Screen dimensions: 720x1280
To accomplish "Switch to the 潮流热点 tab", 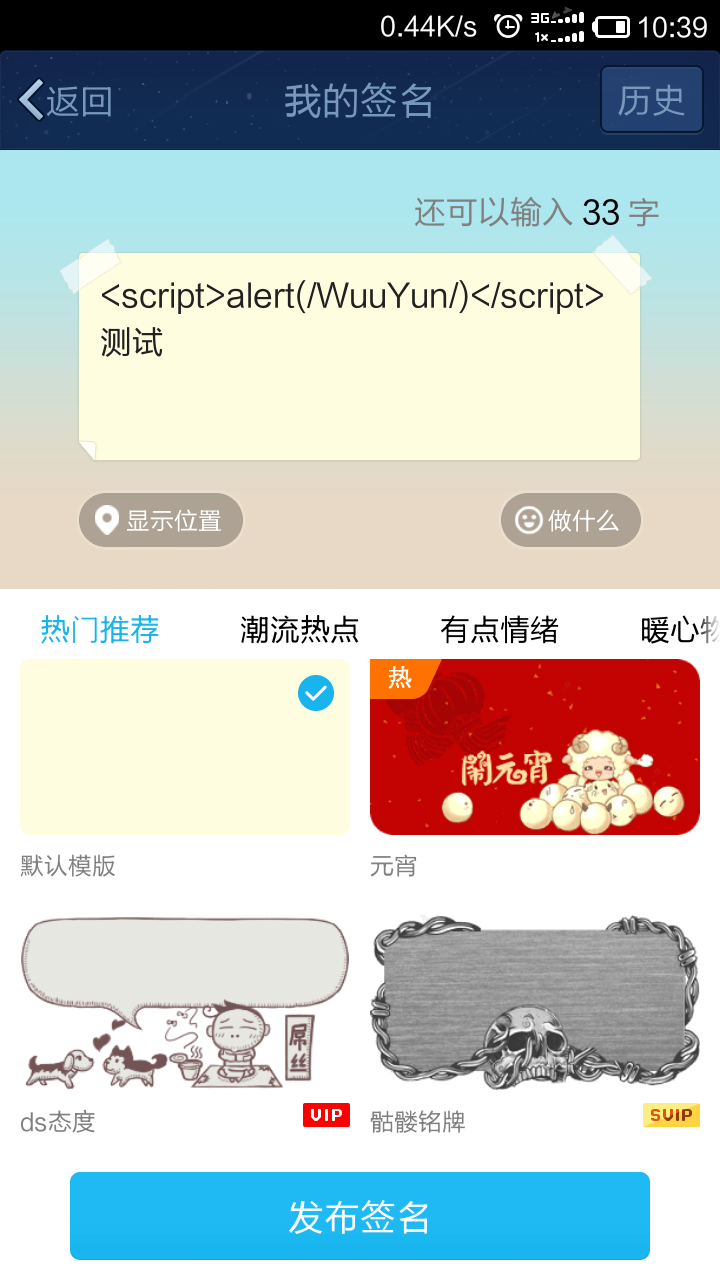I will (x=300, y=629).
